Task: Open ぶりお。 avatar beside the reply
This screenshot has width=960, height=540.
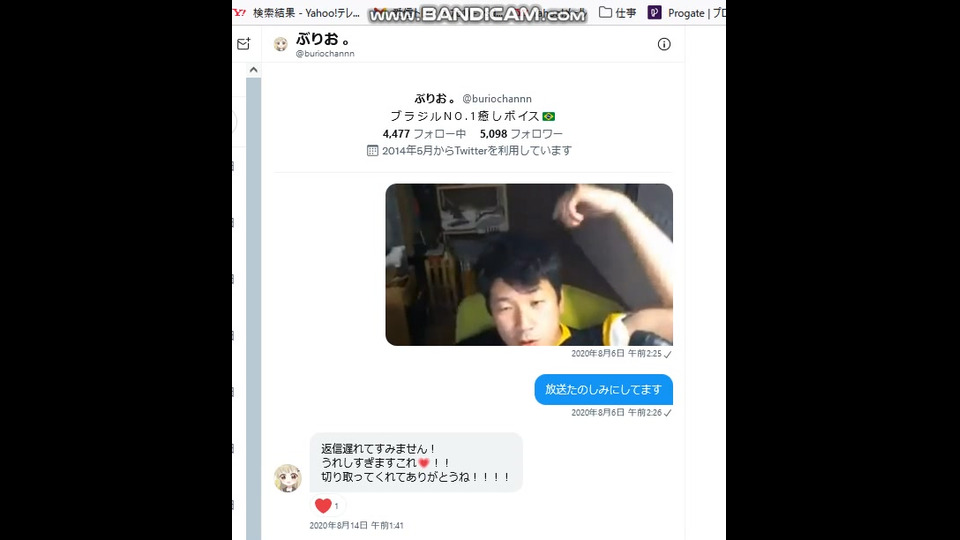Action: (x=288, y=478)
